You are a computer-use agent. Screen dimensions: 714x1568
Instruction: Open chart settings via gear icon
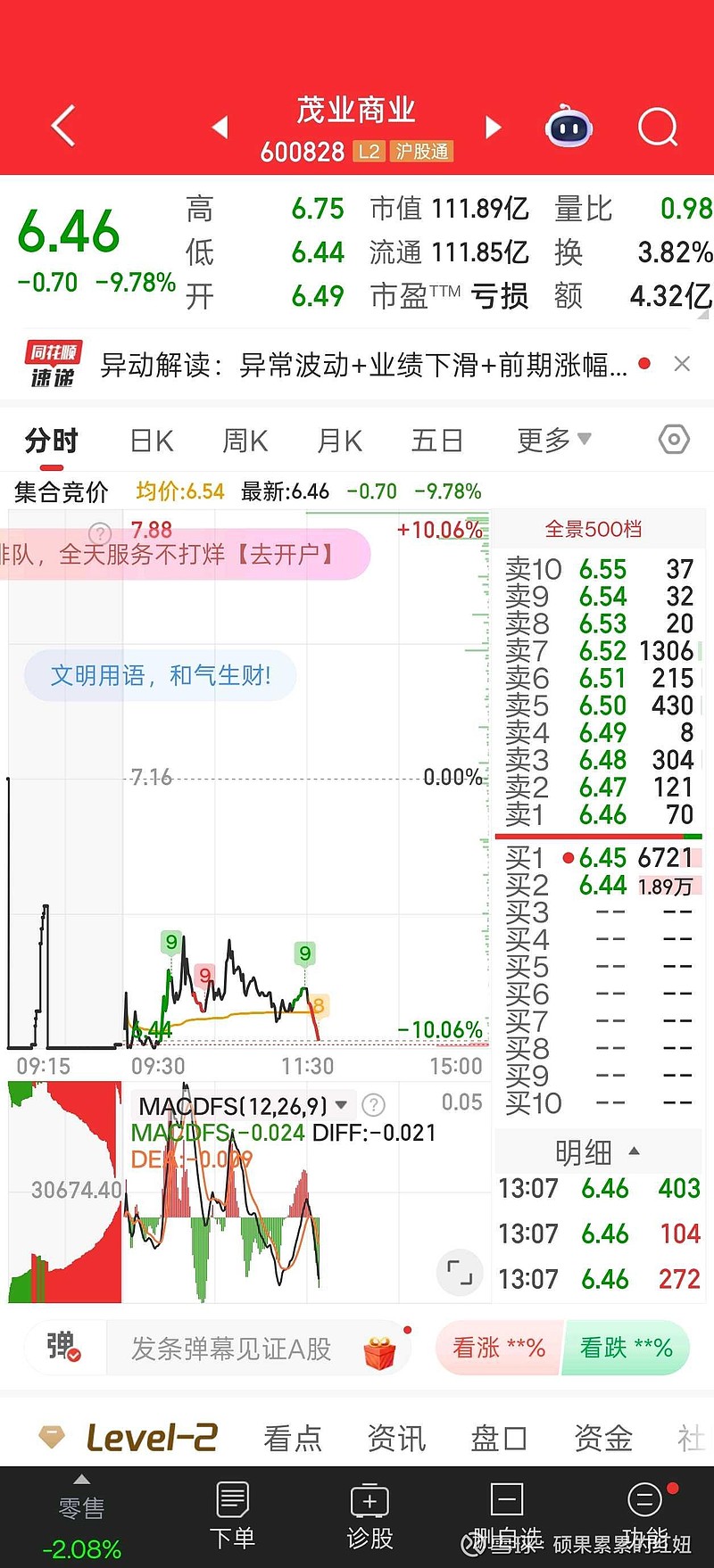click(674, 440)
